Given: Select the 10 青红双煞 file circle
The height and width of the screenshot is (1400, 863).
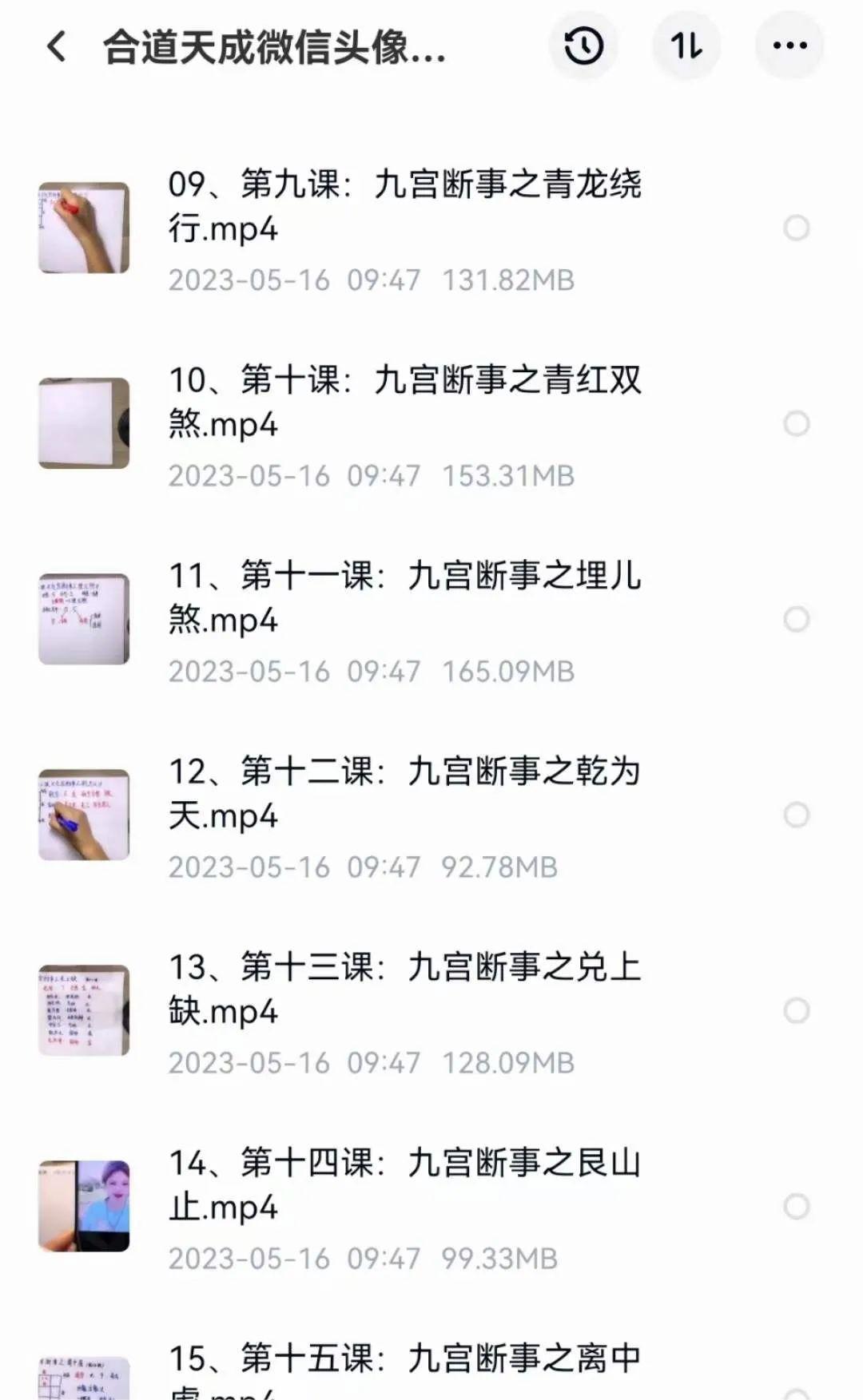Looking at the screenshot, I should coord(796,423).
